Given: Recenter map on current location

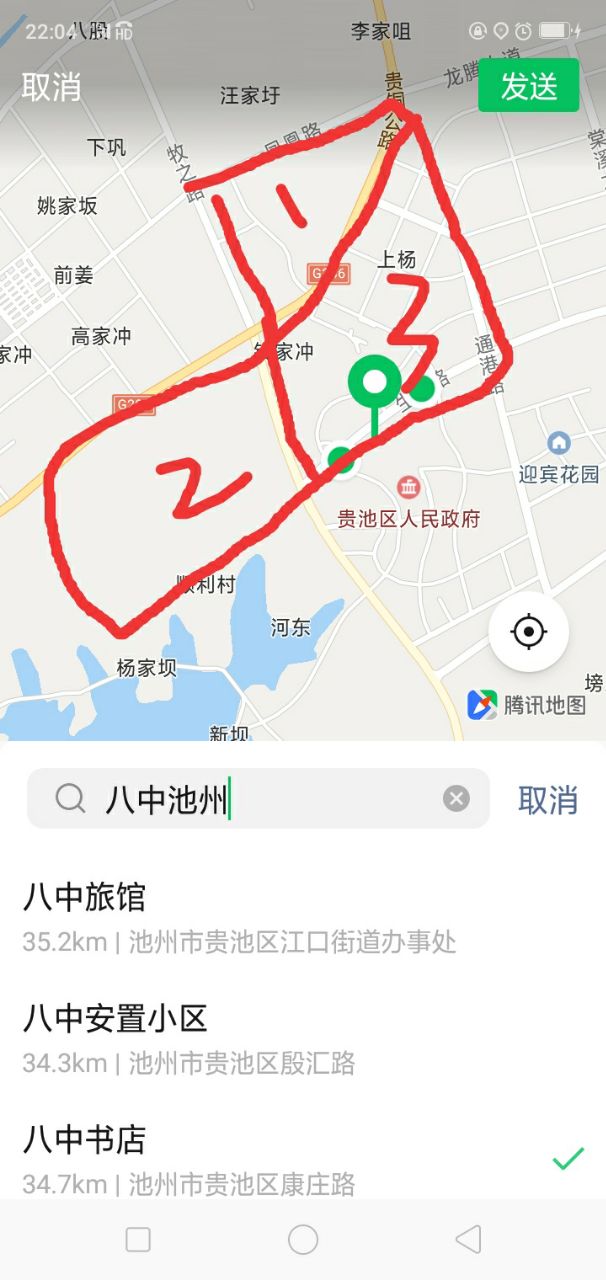Looking at the screenshot, I should [x=528, y=631].
